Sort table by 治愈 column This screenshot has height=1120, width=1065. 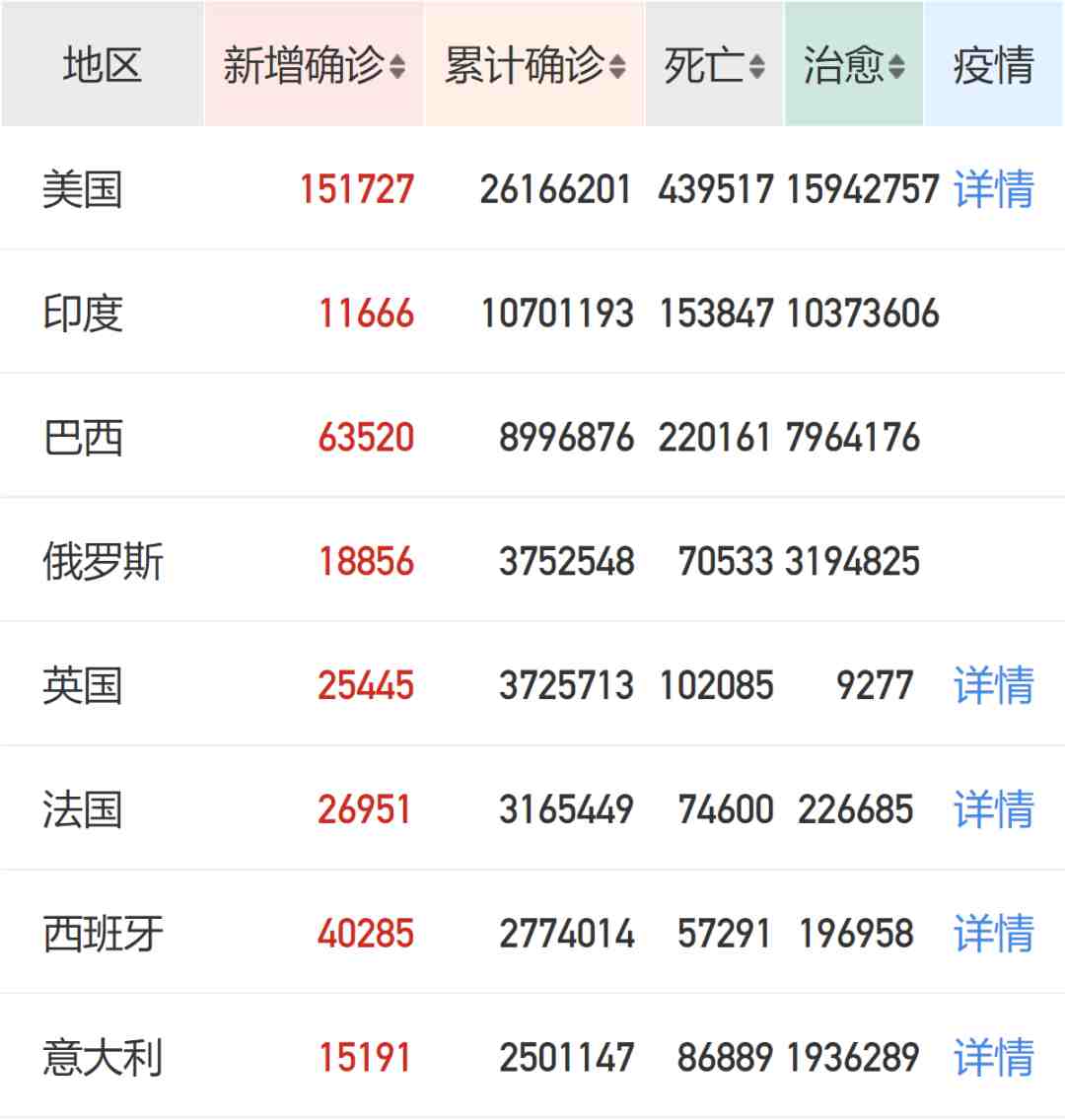pyautogui.click(x=854, y=66)
